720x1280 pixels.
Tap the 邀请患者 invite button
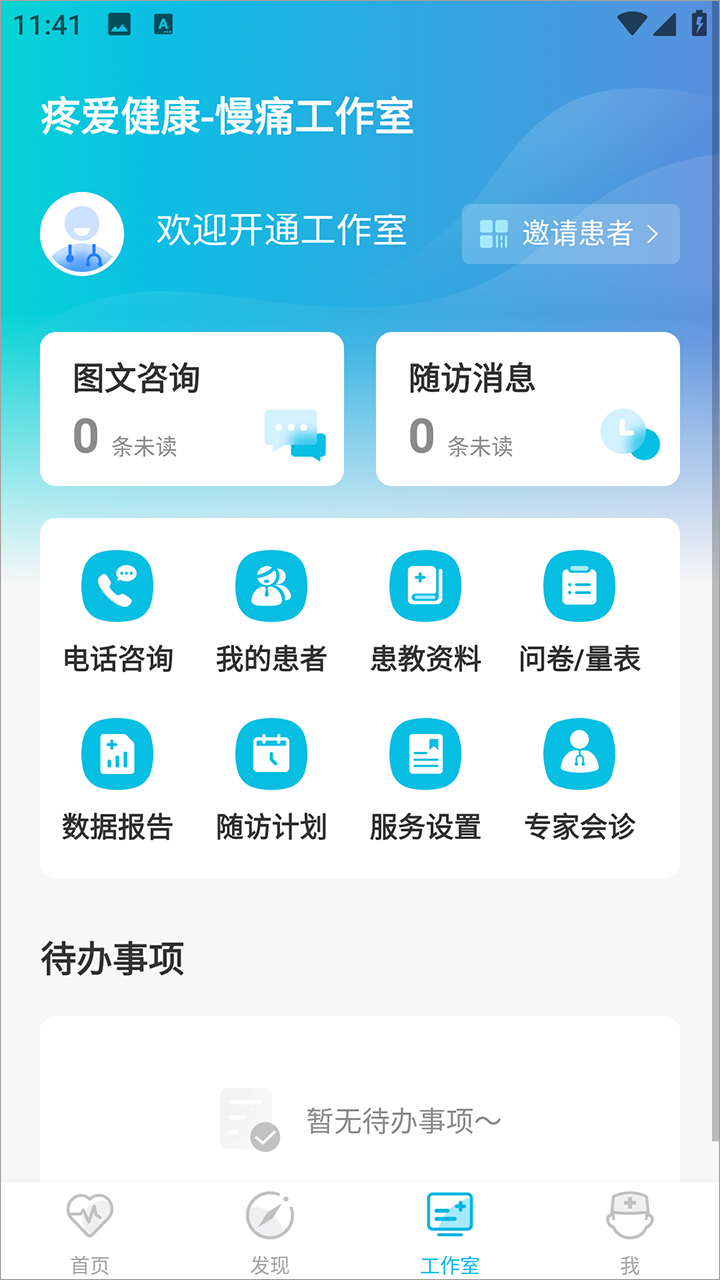coord(570,234)
